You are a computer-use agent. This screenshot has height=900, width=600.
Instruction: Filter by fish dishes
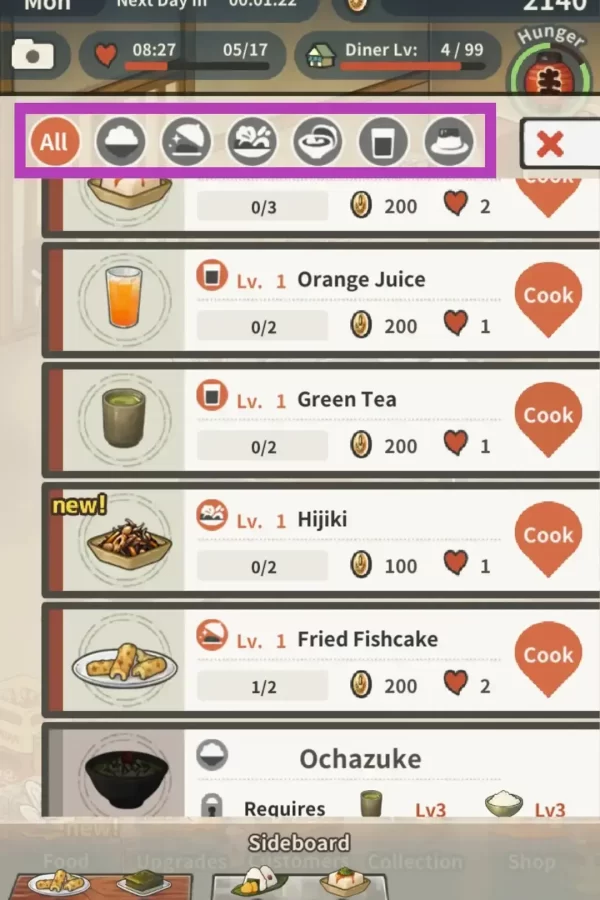[x=186, y=141]
